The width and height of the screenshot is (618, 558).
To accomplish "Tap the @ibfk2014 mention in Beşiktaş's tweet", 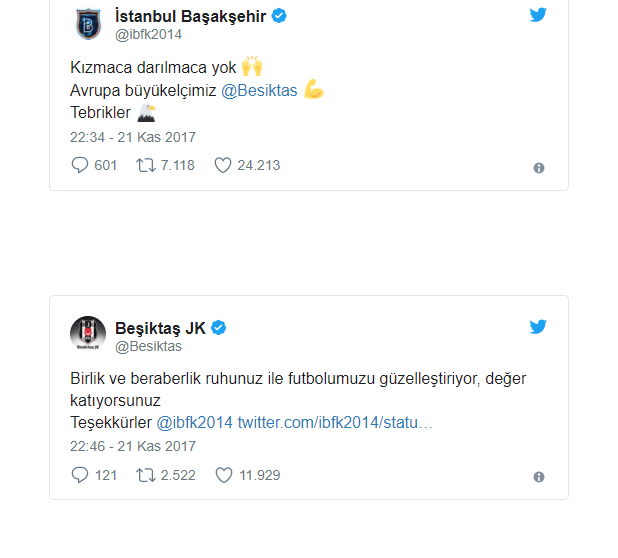I will (x=195, y=422).
